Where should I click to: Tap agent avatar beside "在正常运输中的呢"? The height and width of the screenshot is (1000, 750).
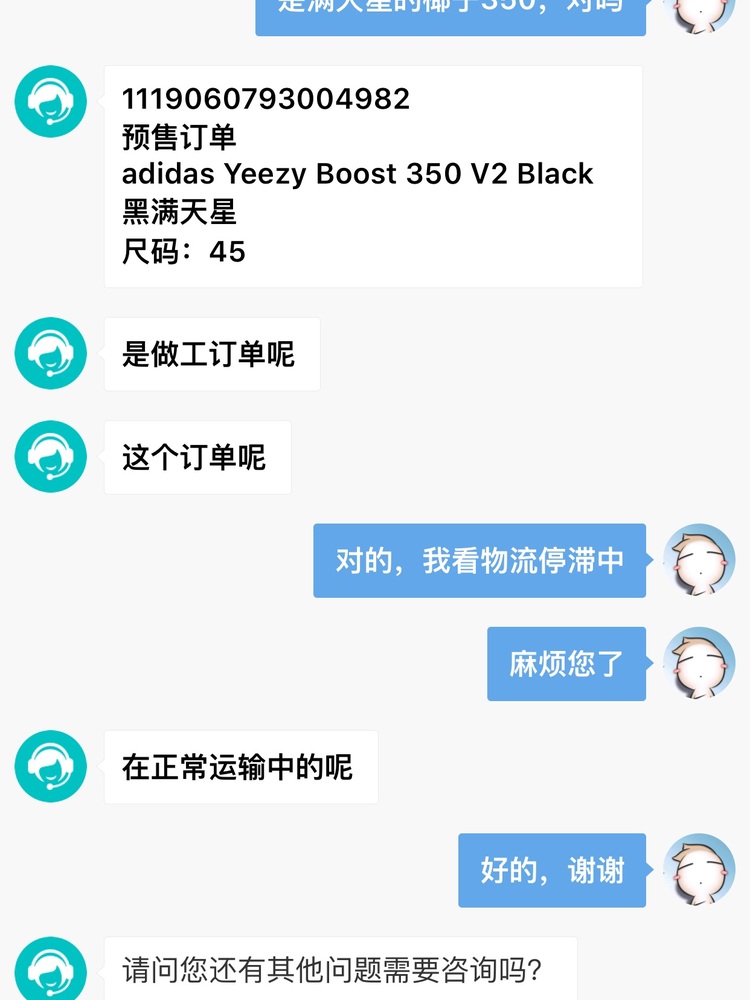(51, 767)
